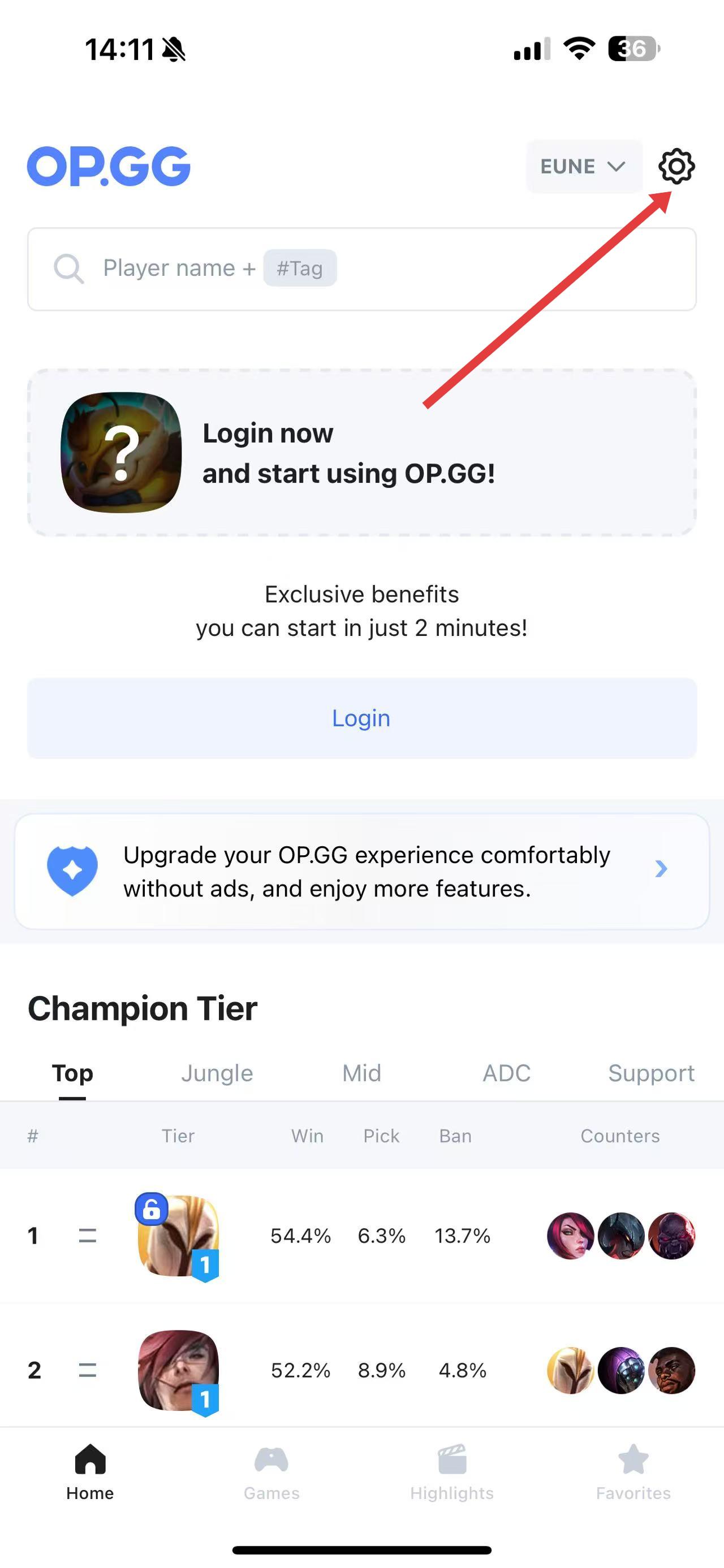Open the settings gear
Image resolution: width=724 pixels, height=1568 pixels.
(676, 166)
